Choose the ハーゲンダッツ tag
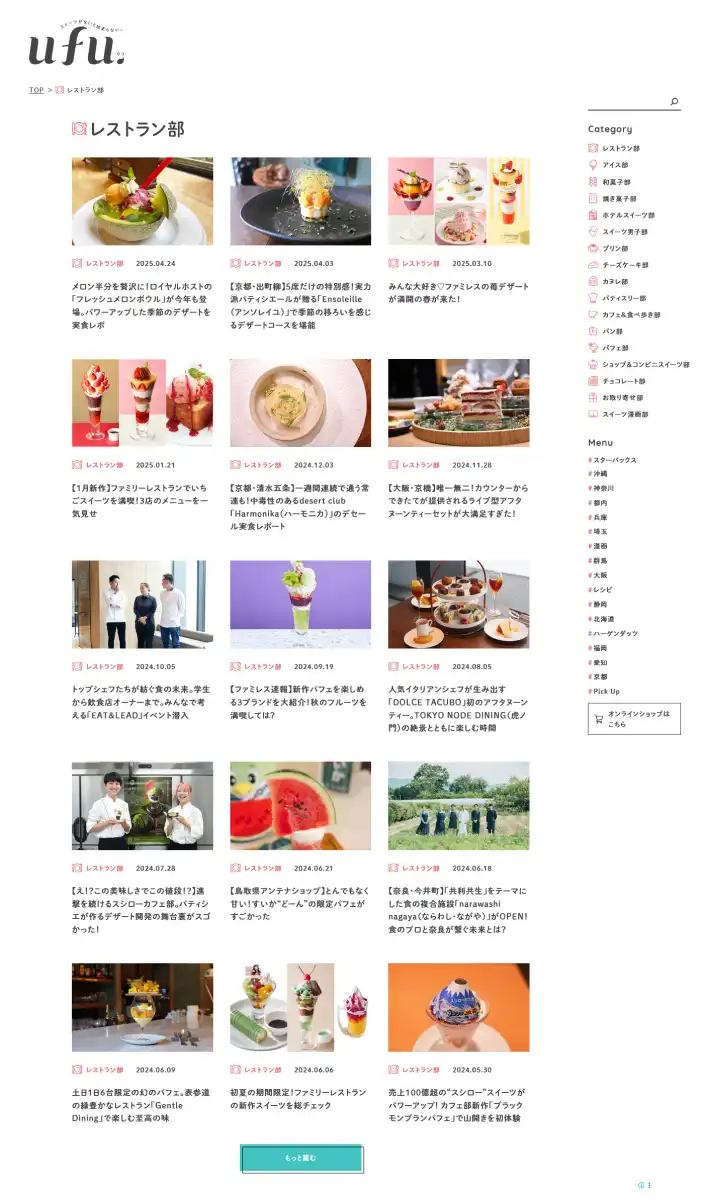Screen dimensions: 704x1200 click(615, 633)
